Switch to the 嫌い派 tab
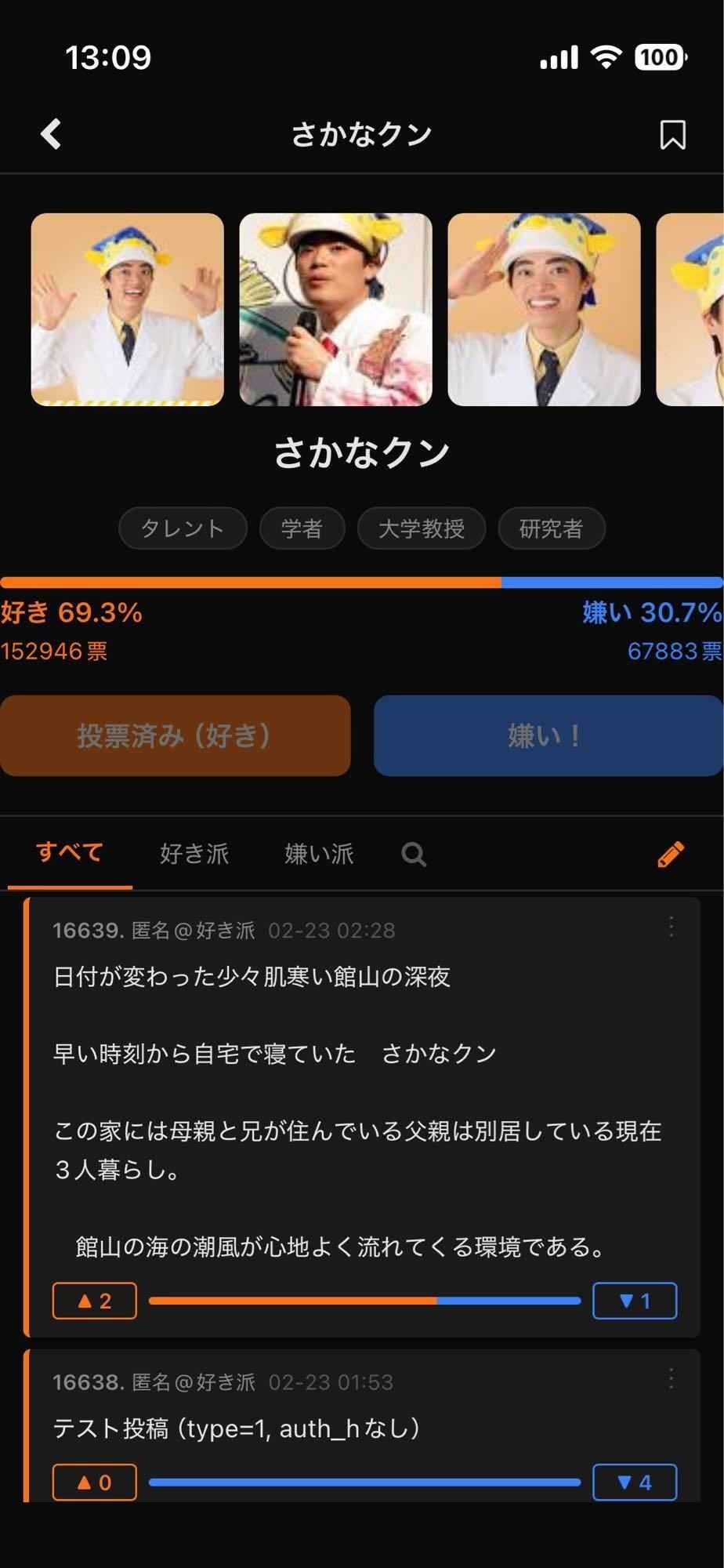 tap(318, 854)
